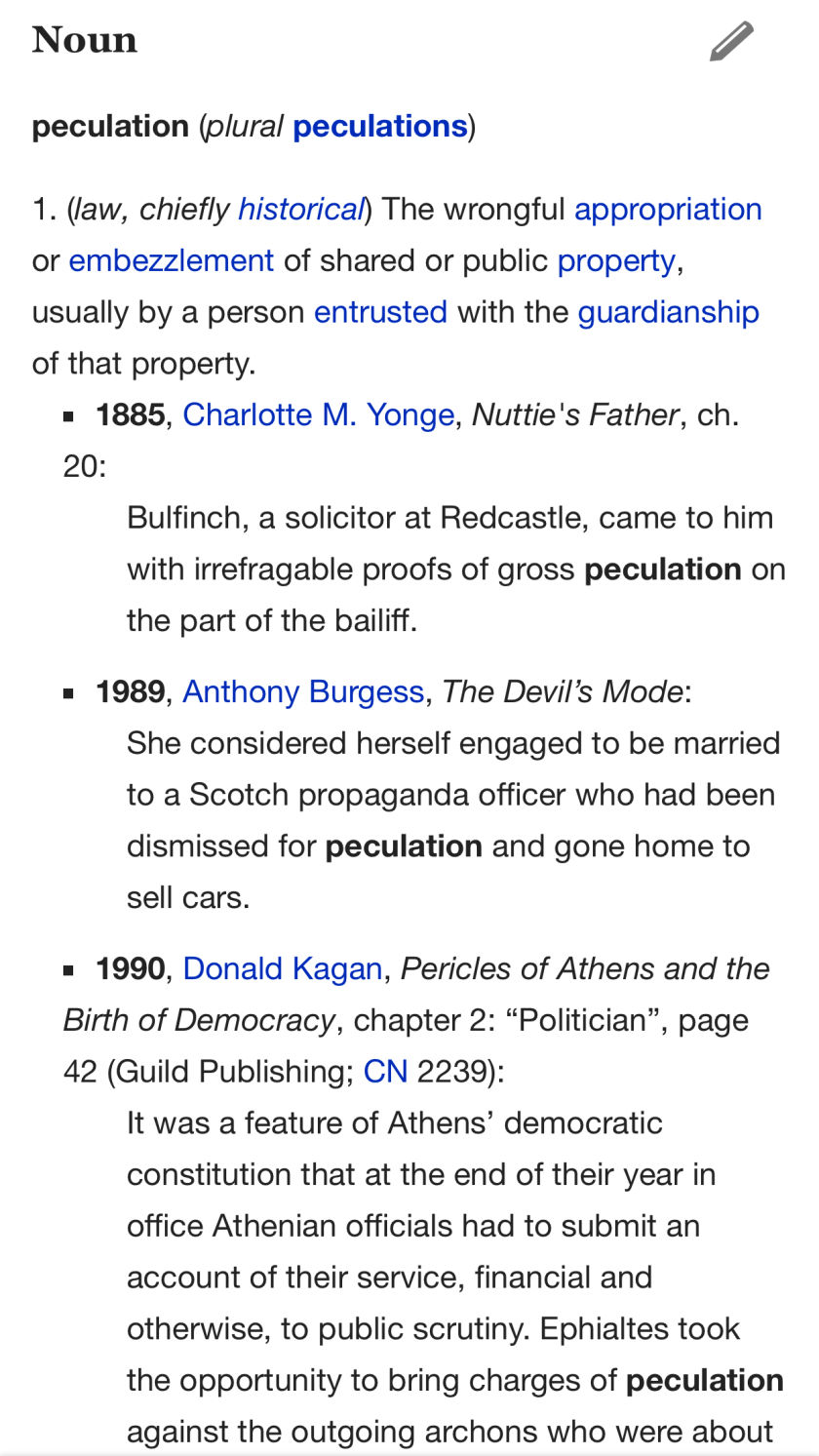Open the 'guardianship' link

[x=668, y=313]
